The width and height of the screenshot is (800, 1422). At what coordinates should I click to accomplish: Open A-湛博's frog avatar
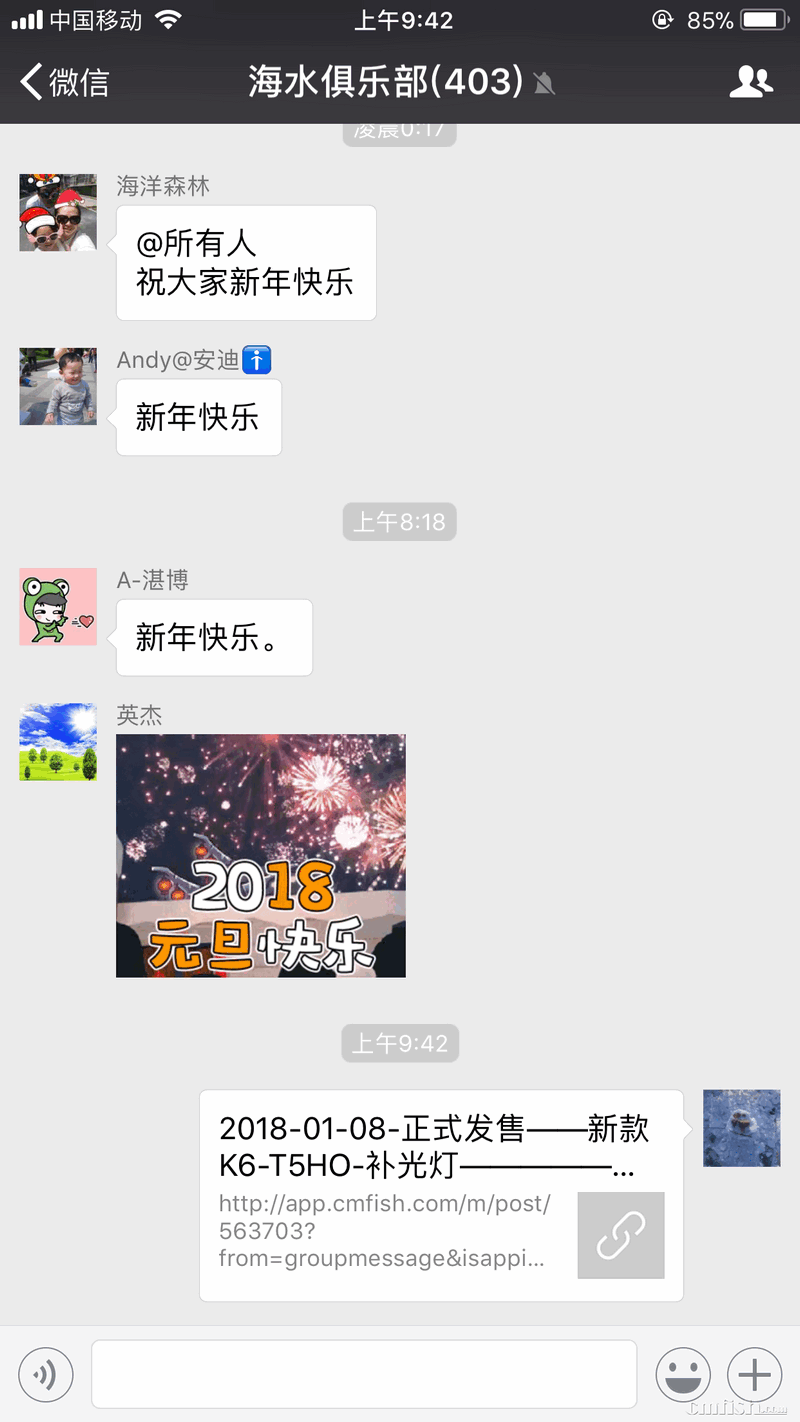point(58,607)
